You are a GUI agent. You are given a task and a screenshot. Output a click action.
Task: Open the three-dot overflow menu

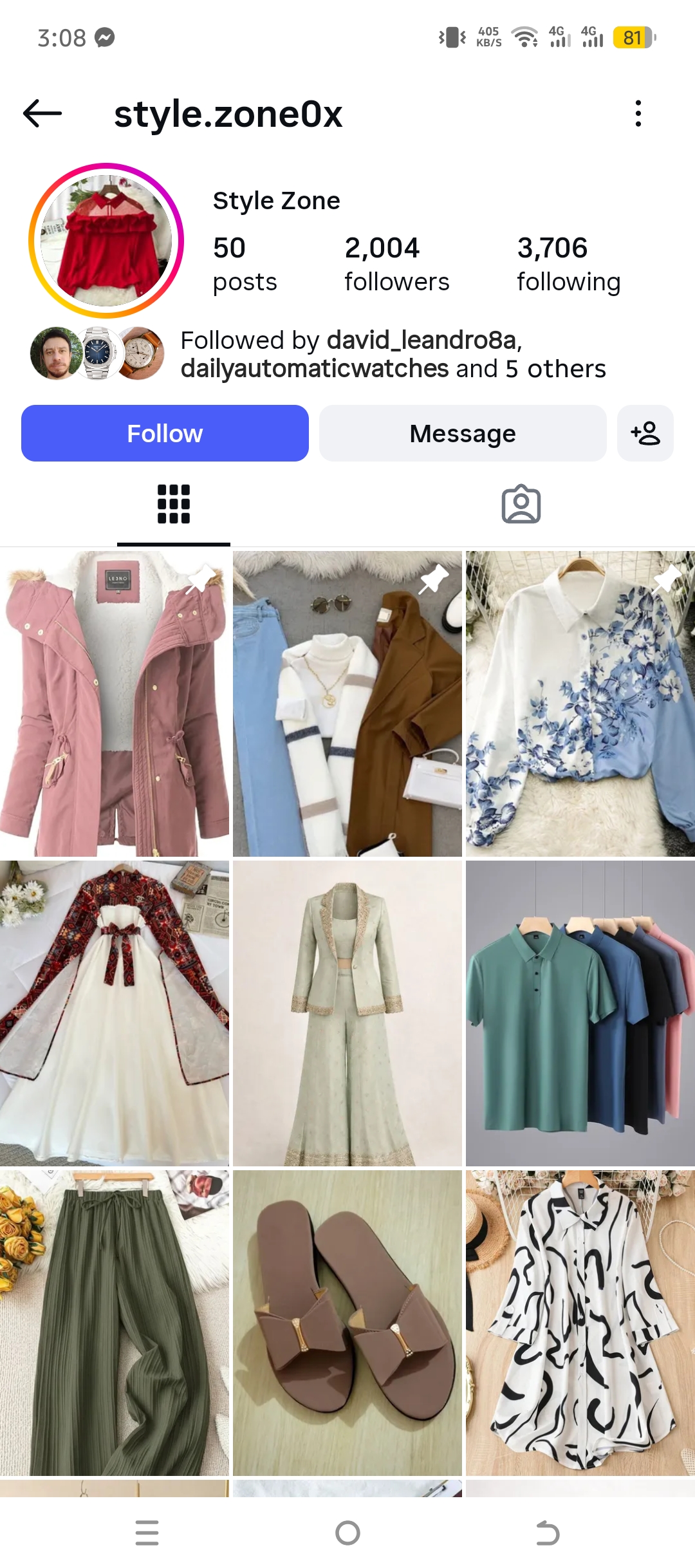pos(638,113)
